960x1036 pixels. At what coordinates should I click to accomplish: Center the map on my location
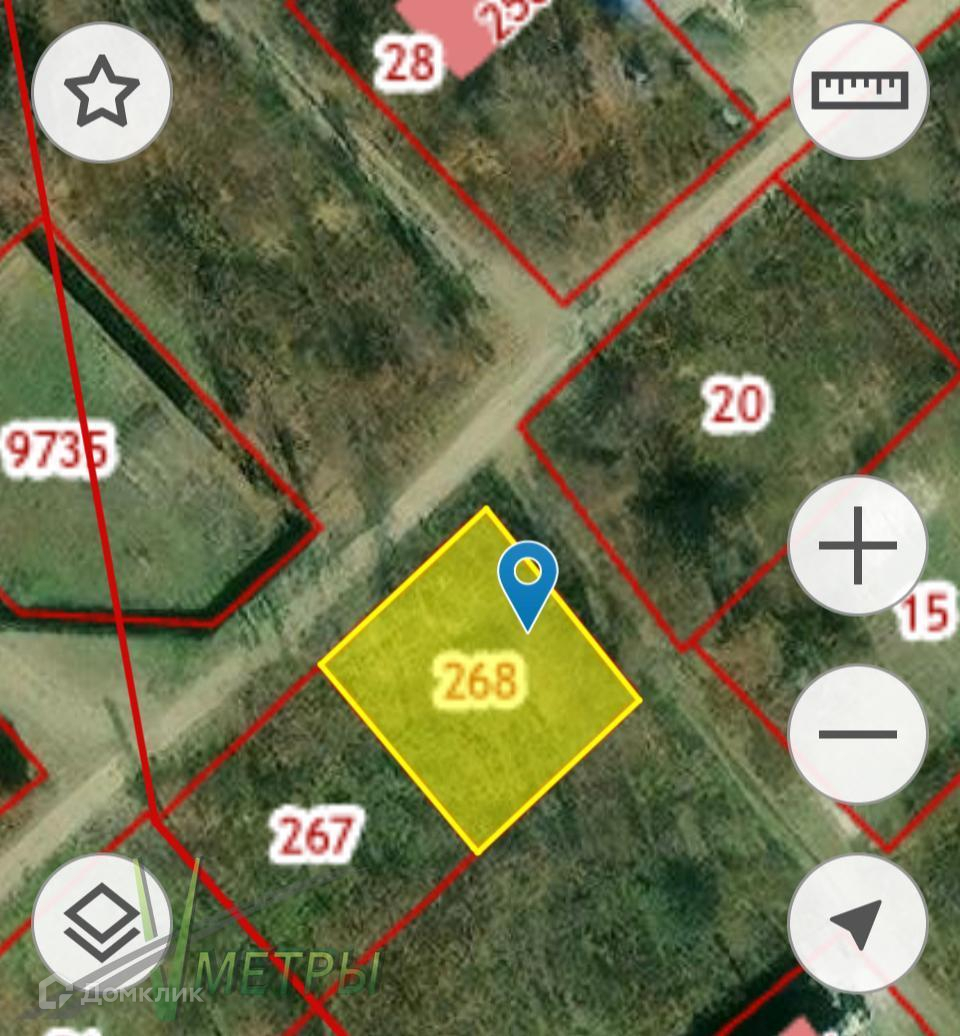pyautogui.click(x=858, y=922)
